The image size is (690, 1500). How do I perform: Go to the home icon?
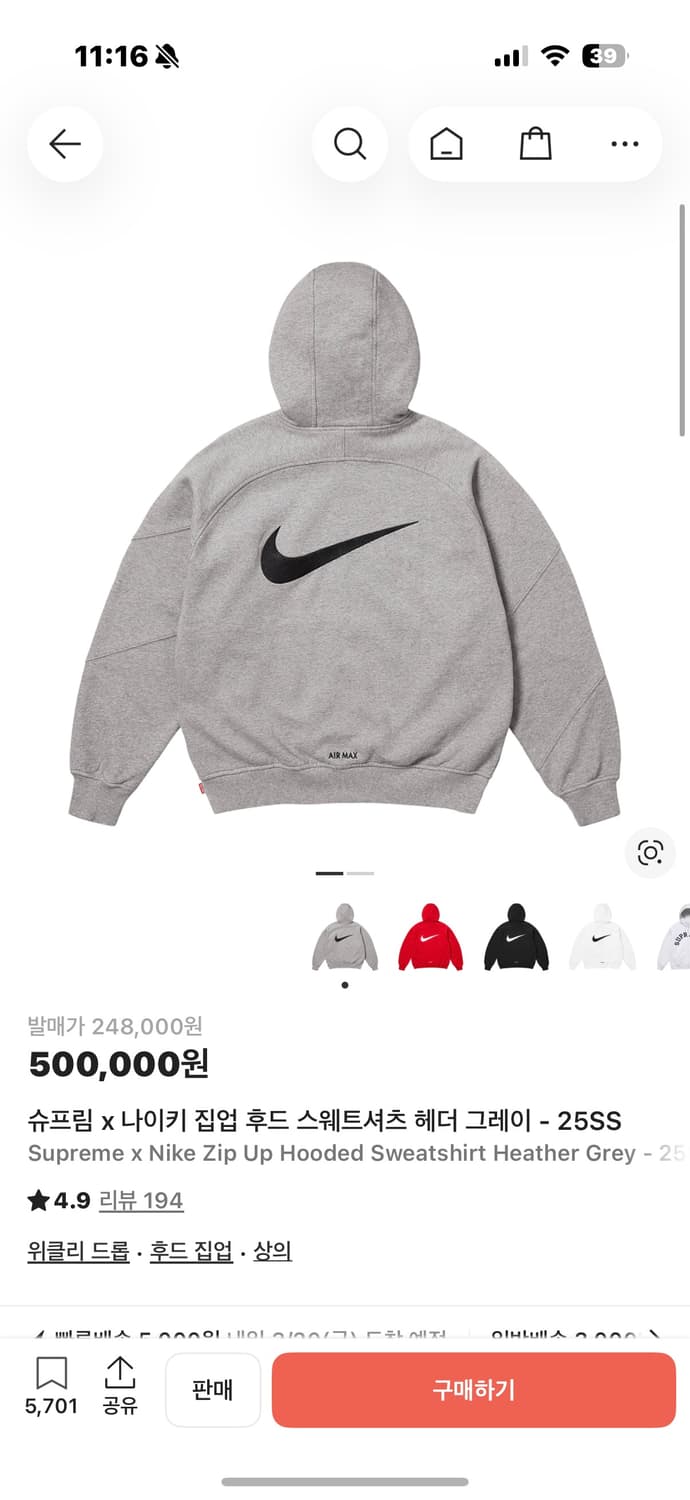(446, 145)
